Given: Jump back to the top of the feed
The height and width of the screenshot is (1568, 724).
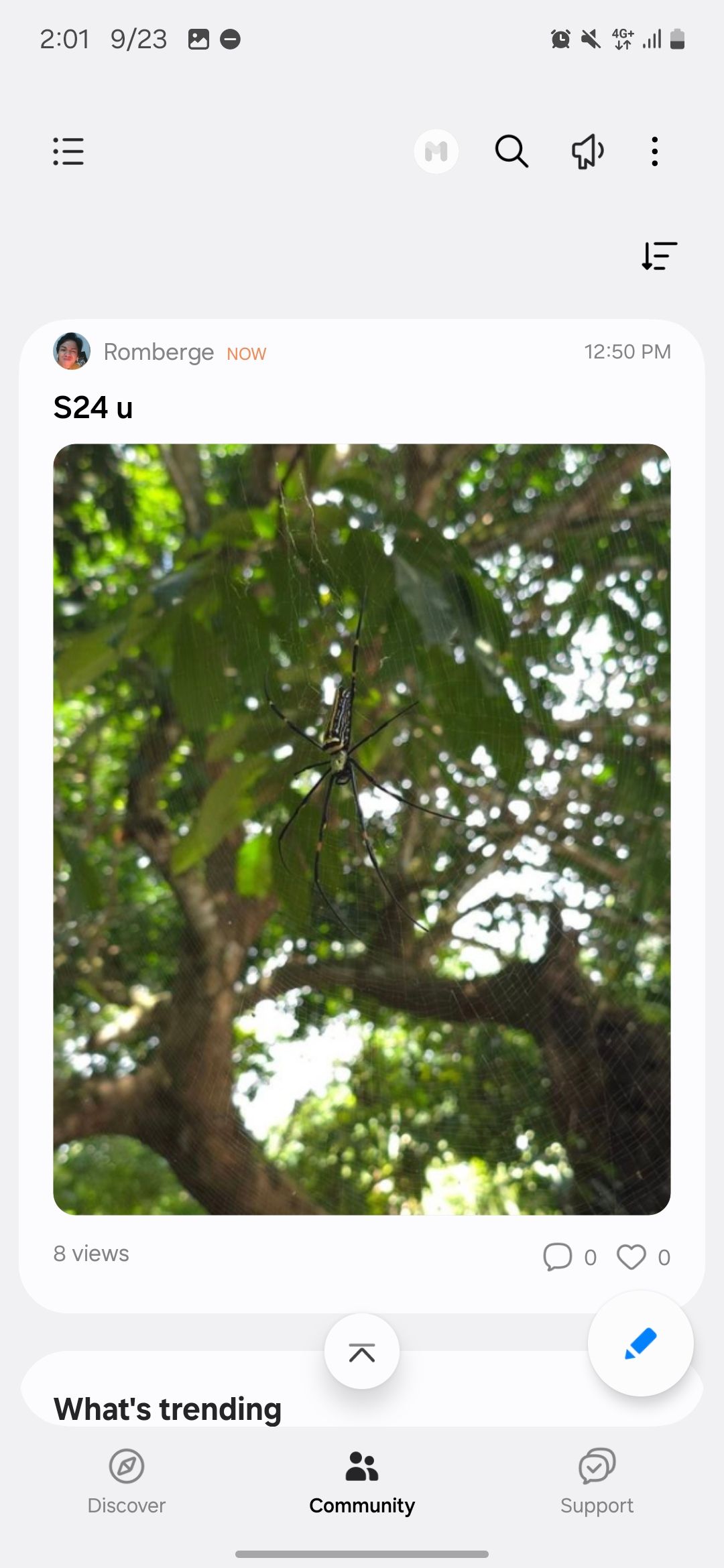Looking at the screenshot, I should tap(362, 1352).
